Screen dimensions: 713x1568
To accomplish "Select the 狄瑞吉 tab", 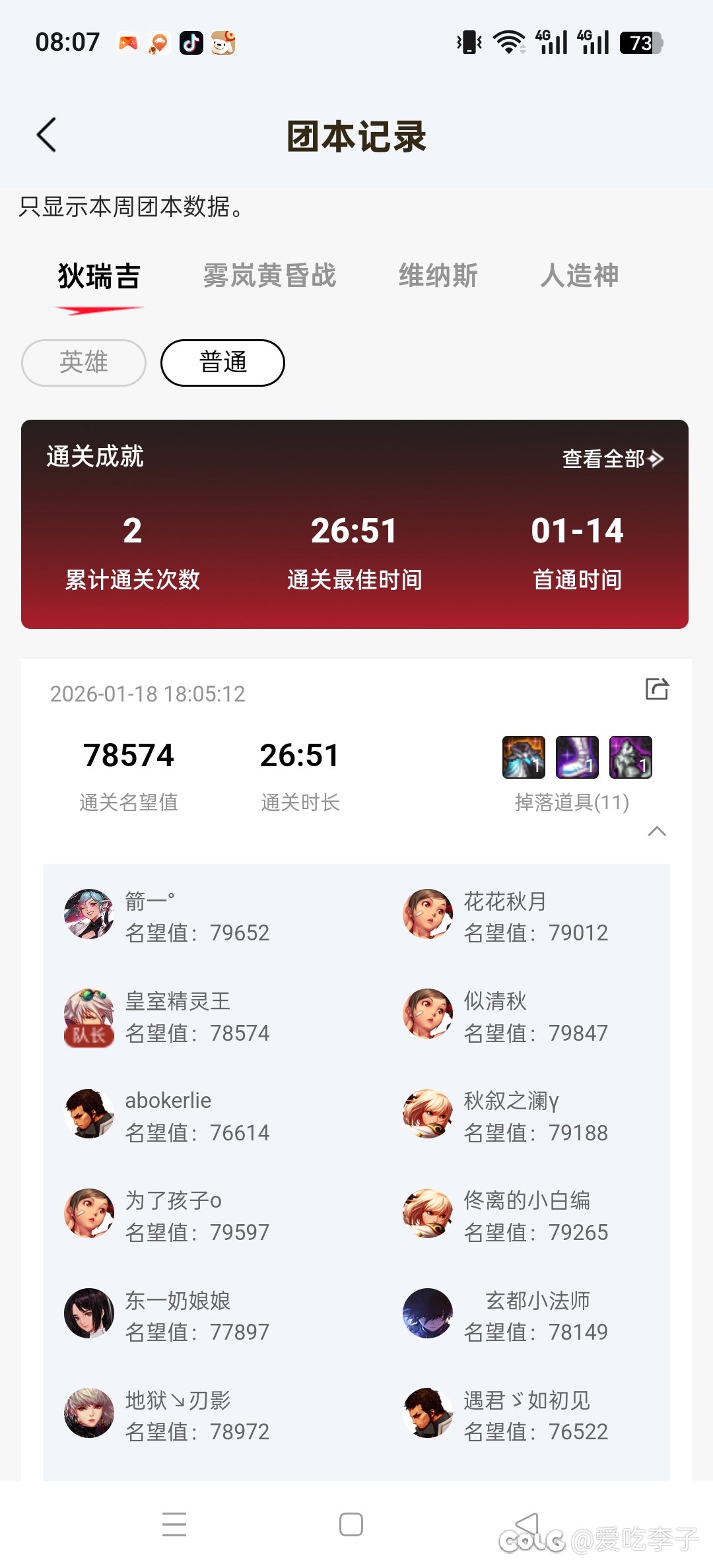I will 99,276.
